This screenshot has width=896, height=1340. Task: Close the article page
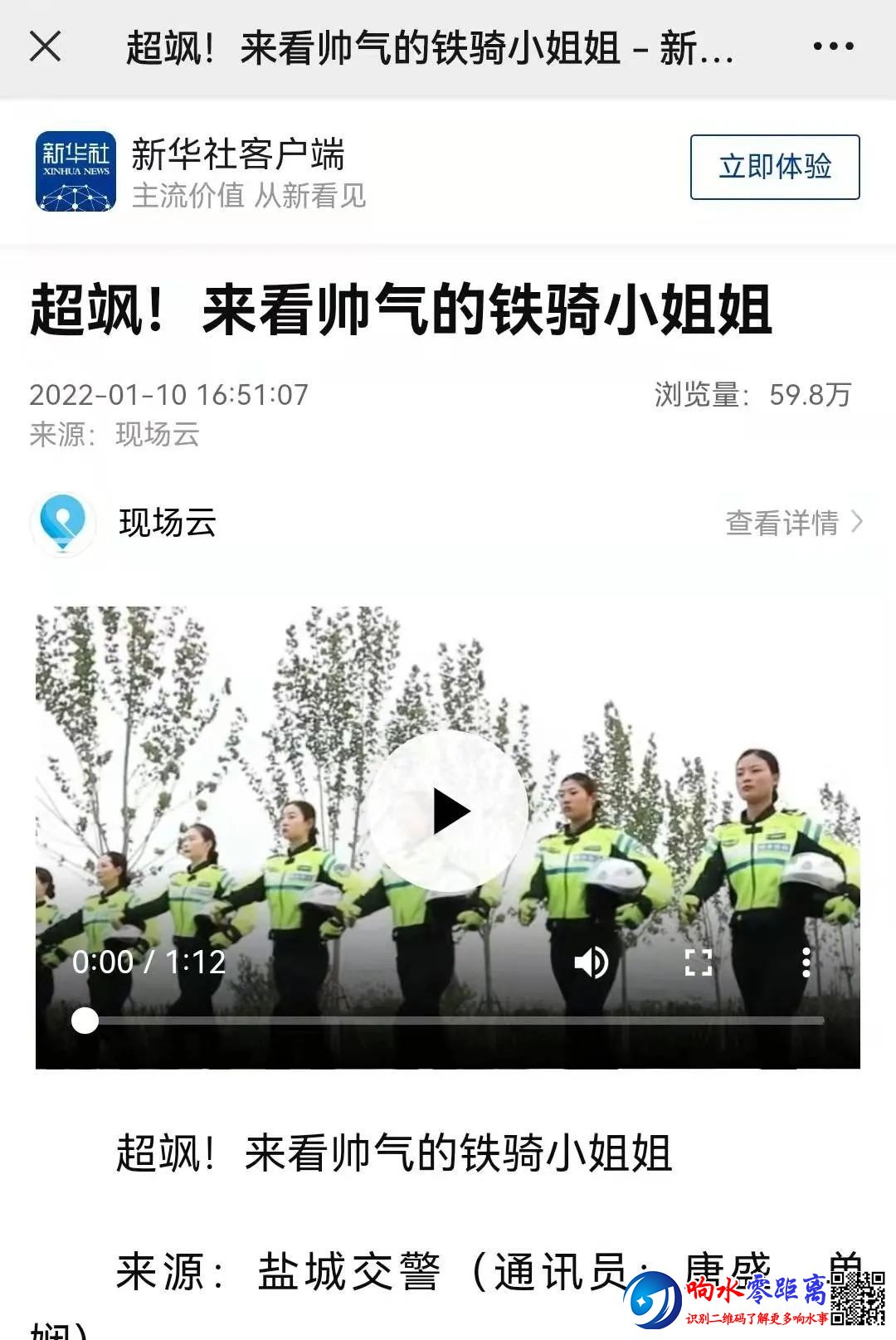tap(46, 46)
